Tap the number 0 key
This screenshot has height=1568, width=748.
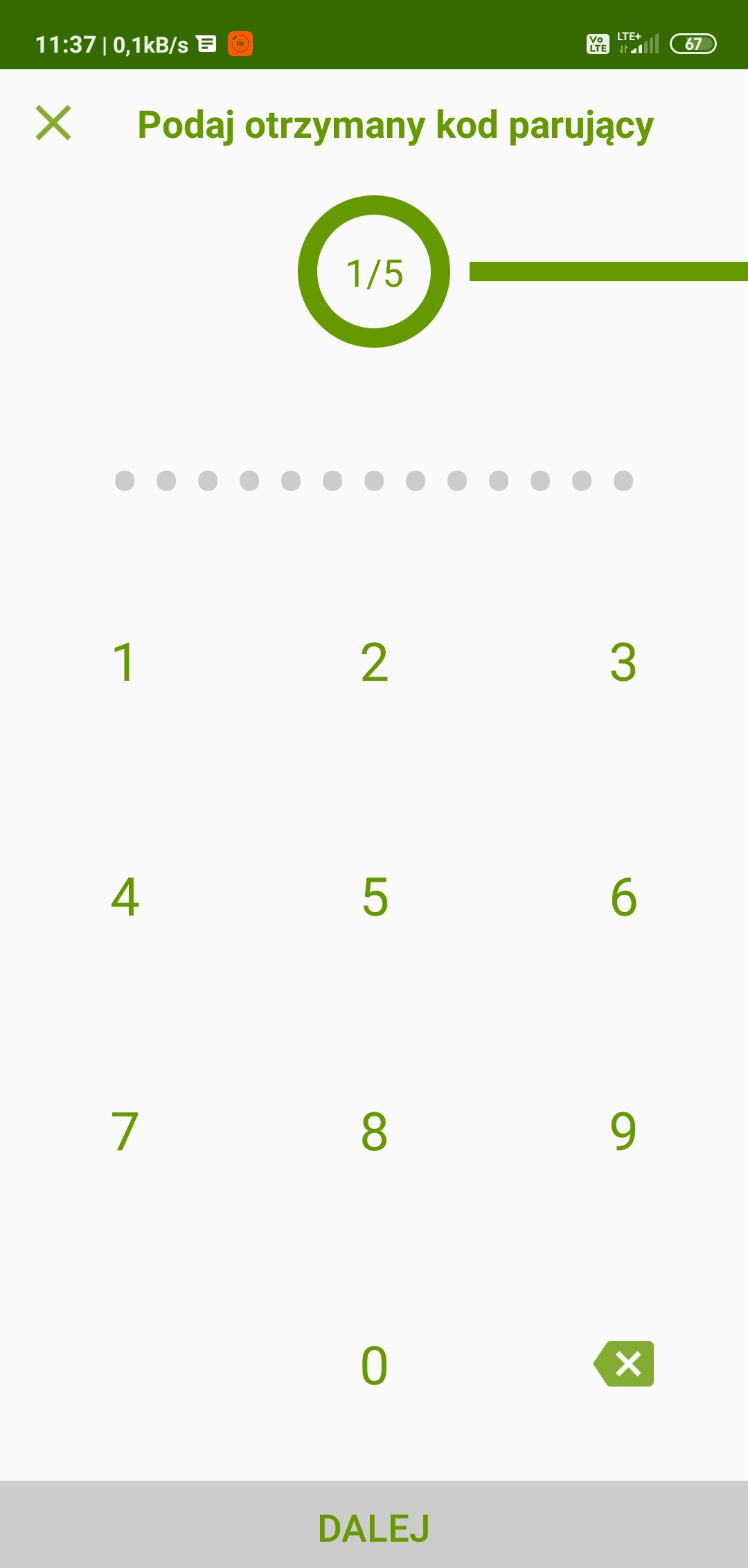tap(374, 1366)
